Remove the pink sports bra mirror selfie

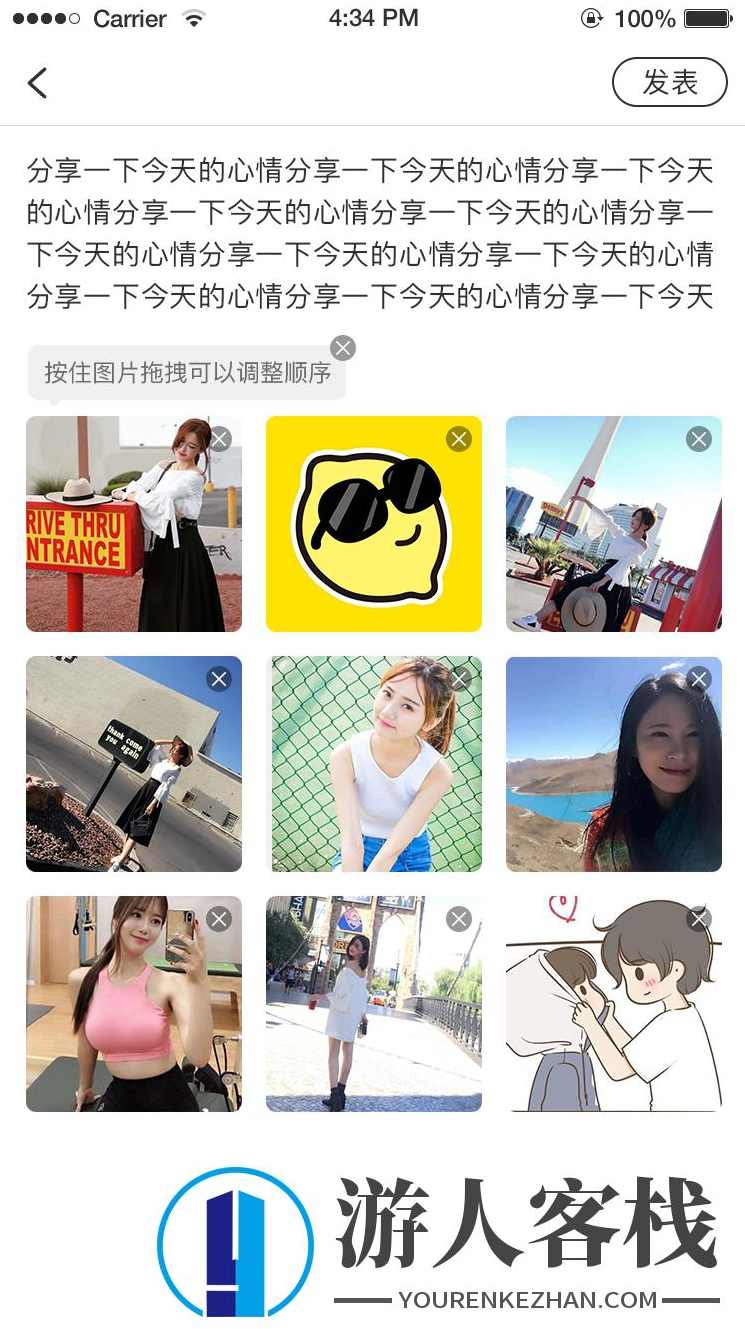[x=219, y=919]
